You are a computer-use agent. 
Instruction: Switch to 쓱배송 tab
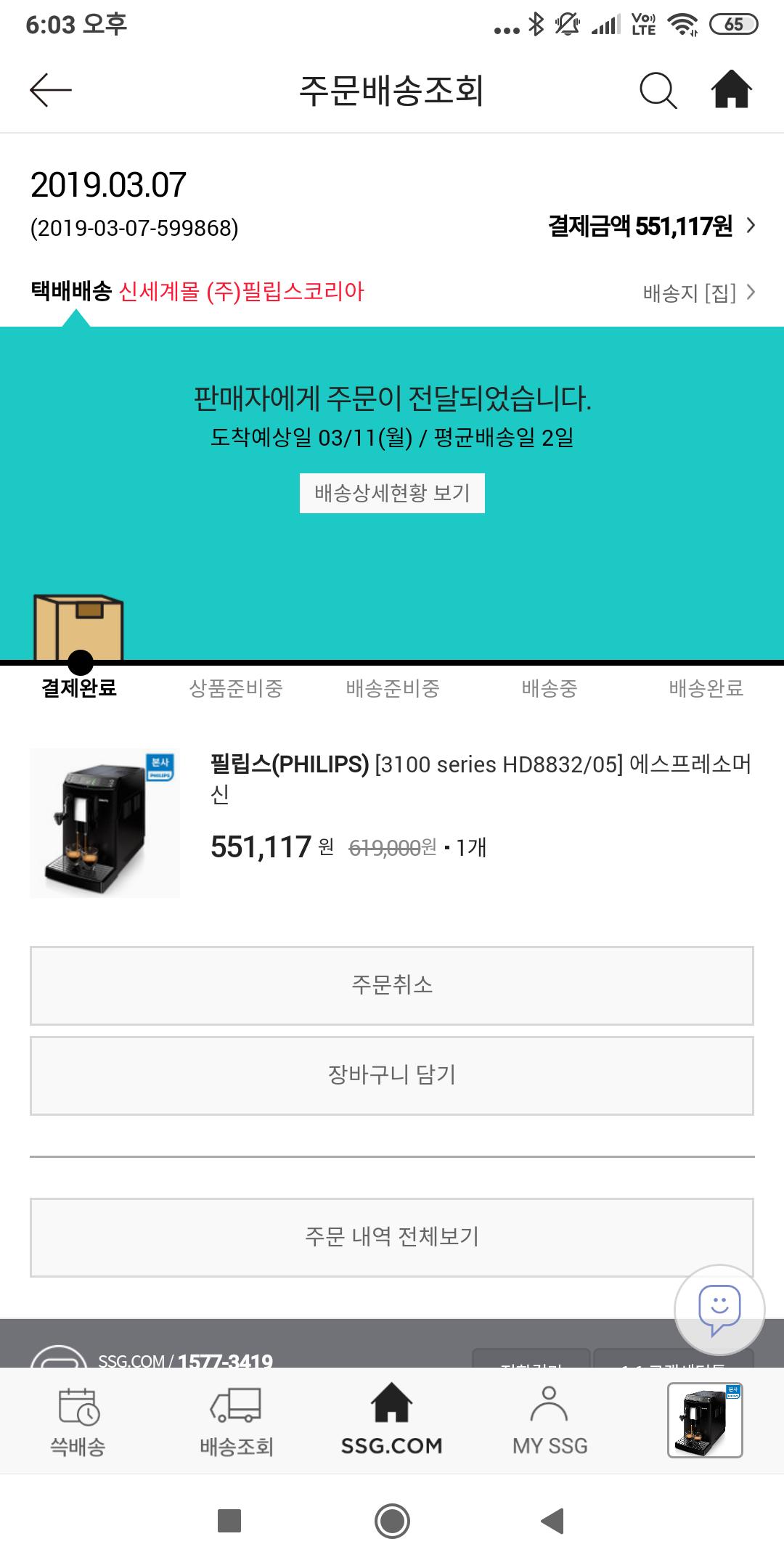[78, 1421]
